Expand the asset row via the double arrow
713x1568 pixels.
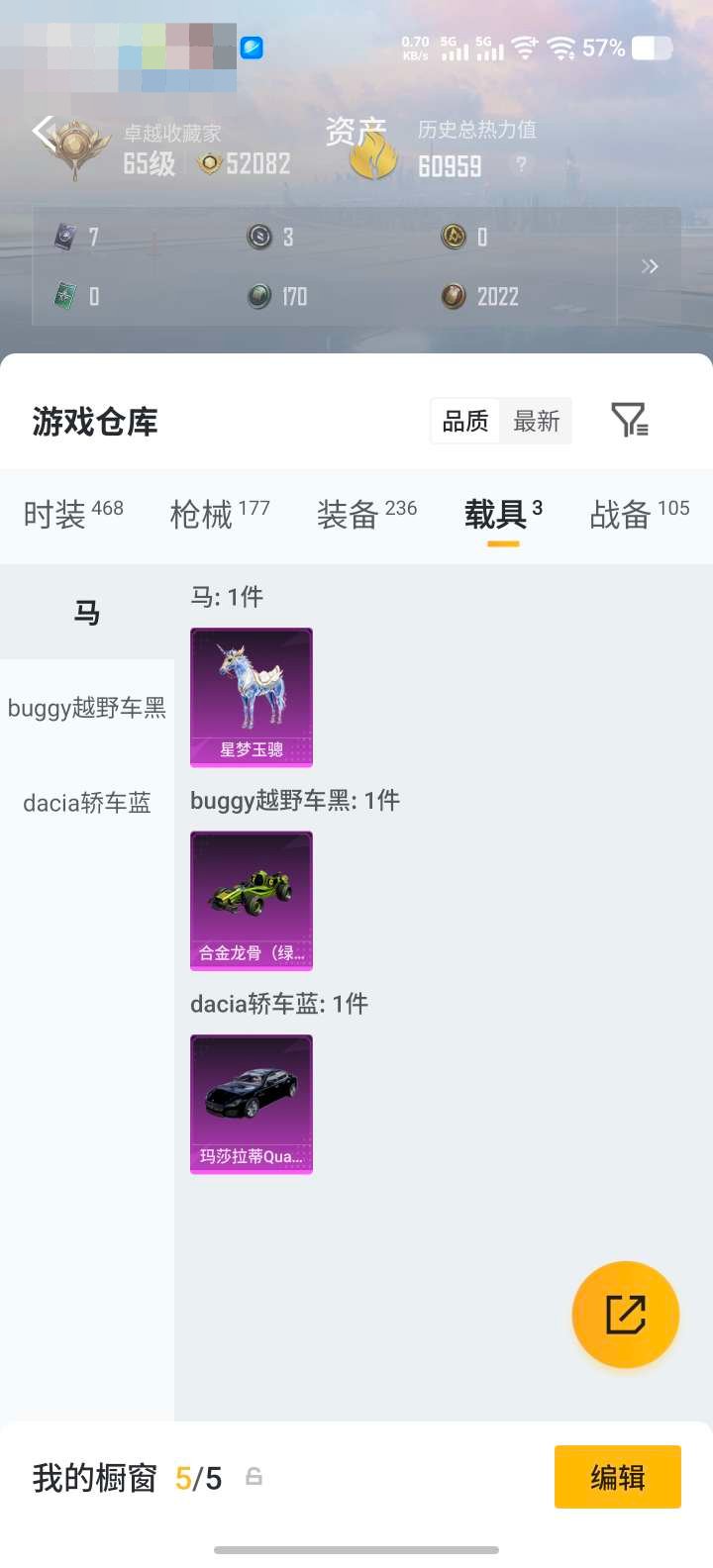point(650,266)
